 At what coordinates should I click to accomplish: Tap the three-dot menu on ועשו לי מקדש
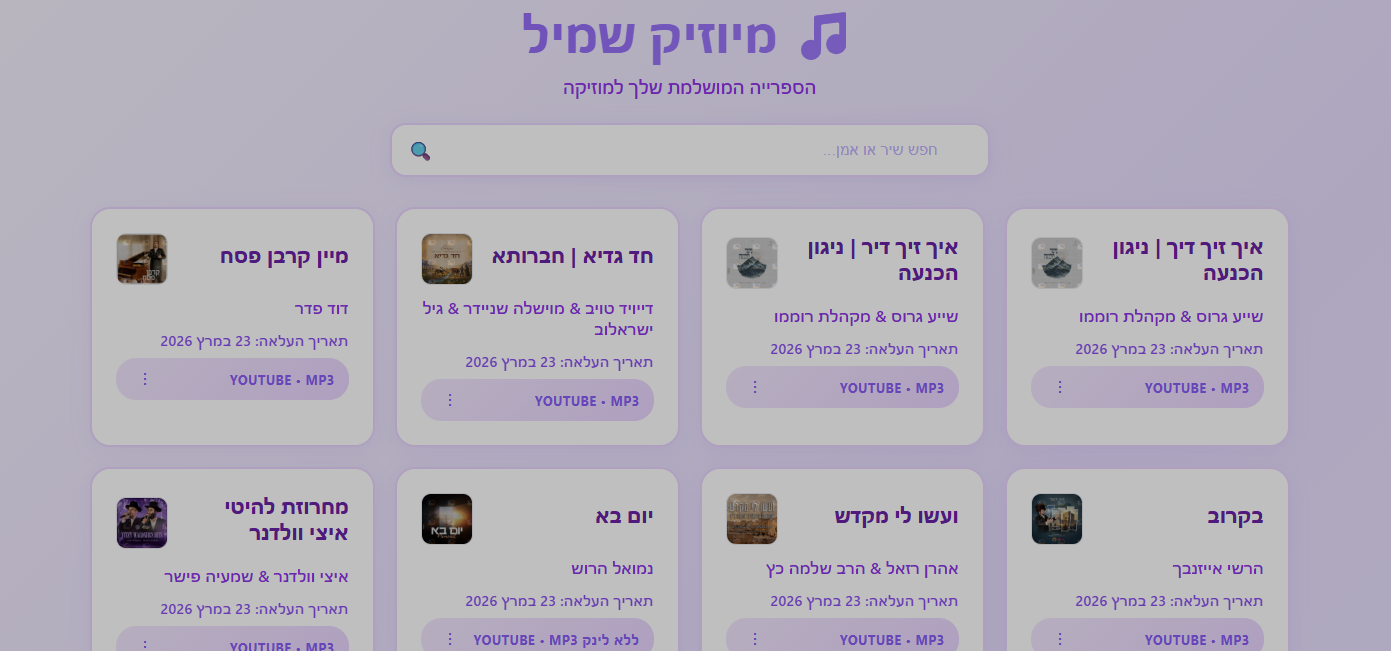coord(755,639)
